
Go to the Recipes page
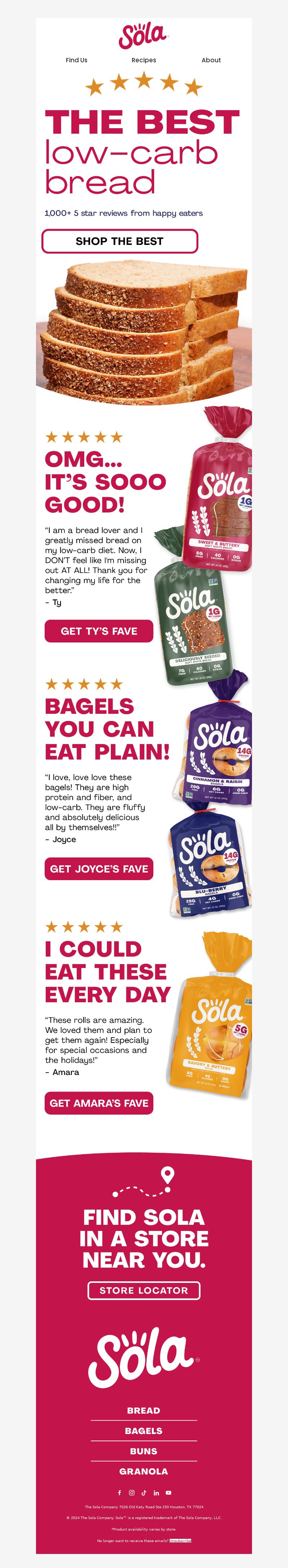[144, 60]
